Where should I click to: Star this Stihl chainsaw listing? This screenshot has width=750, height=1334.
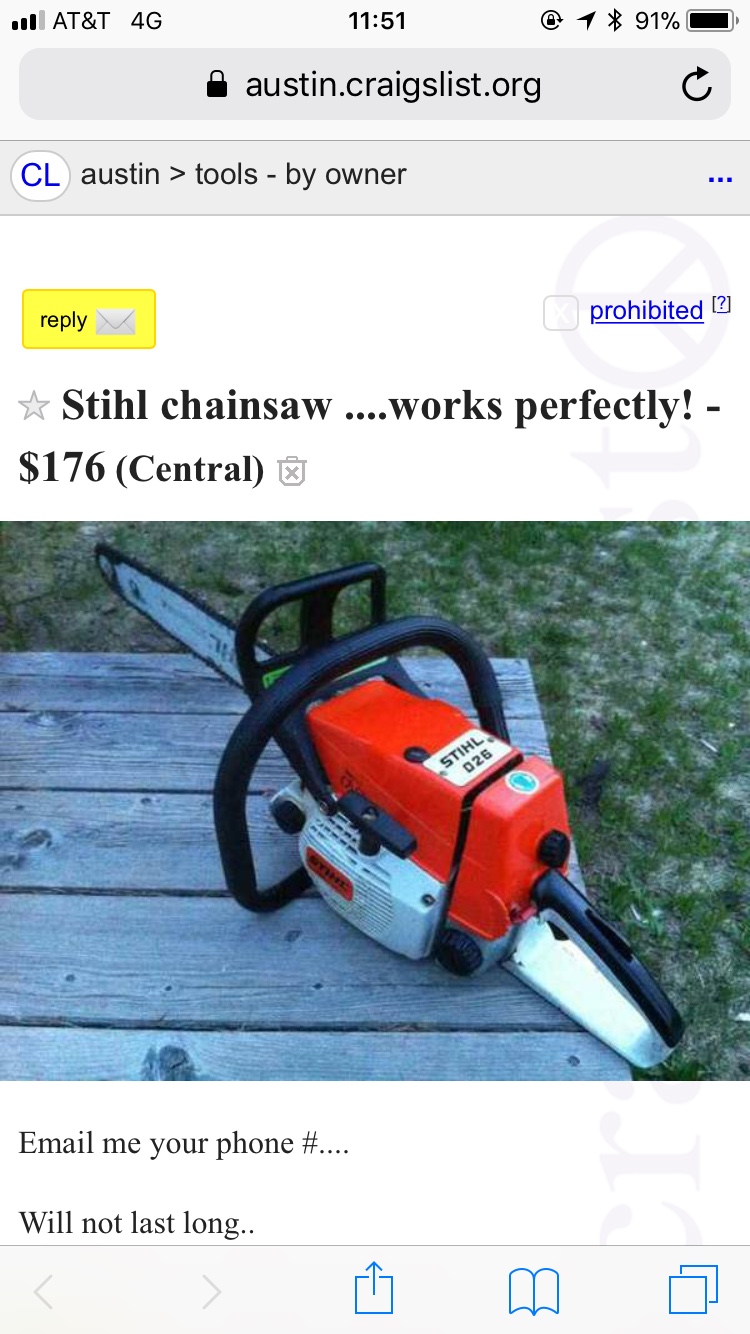pos(34,406)
